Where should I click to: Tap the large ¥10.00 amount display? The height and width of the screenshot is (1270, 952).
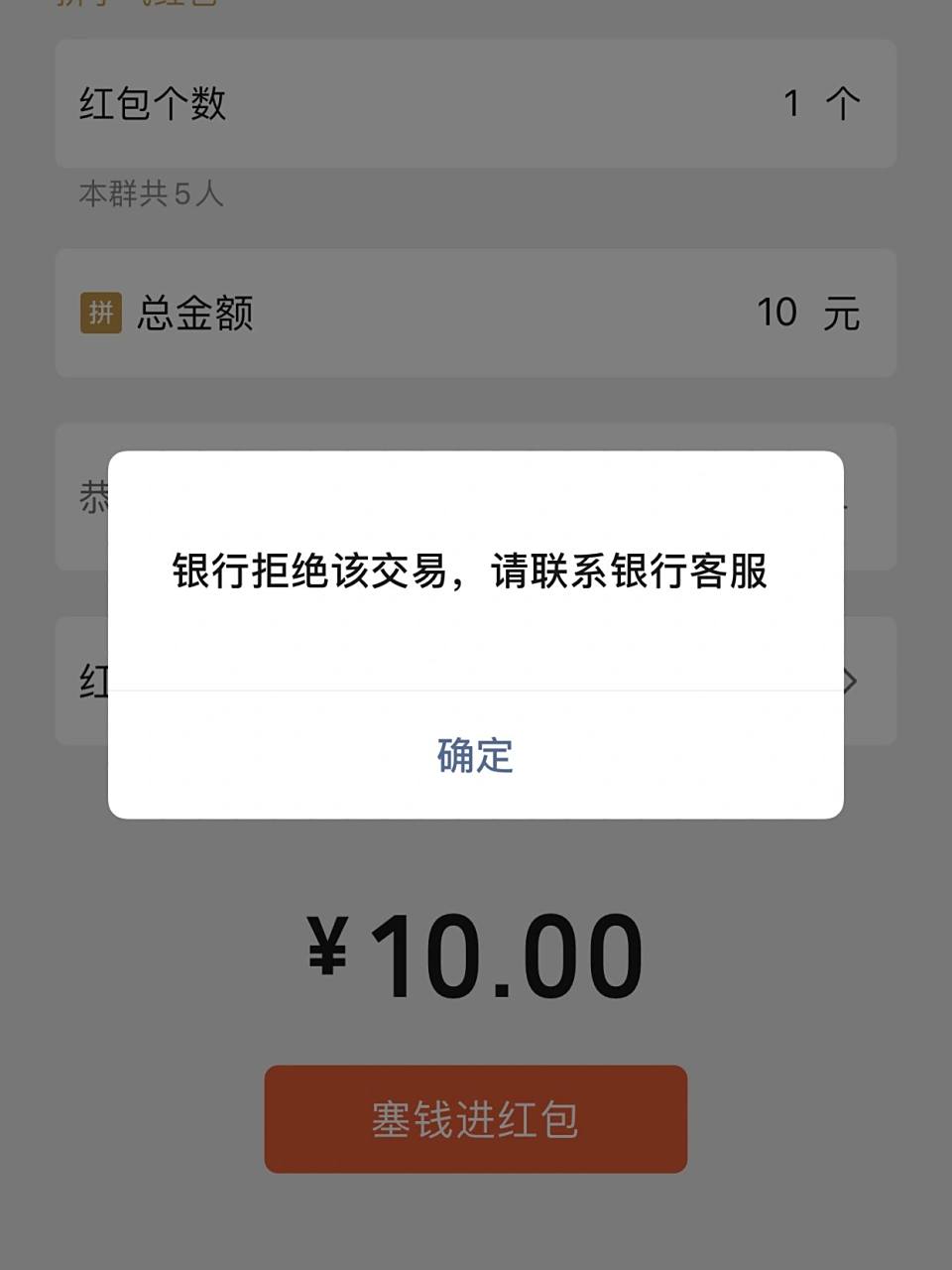pos(476,951)
